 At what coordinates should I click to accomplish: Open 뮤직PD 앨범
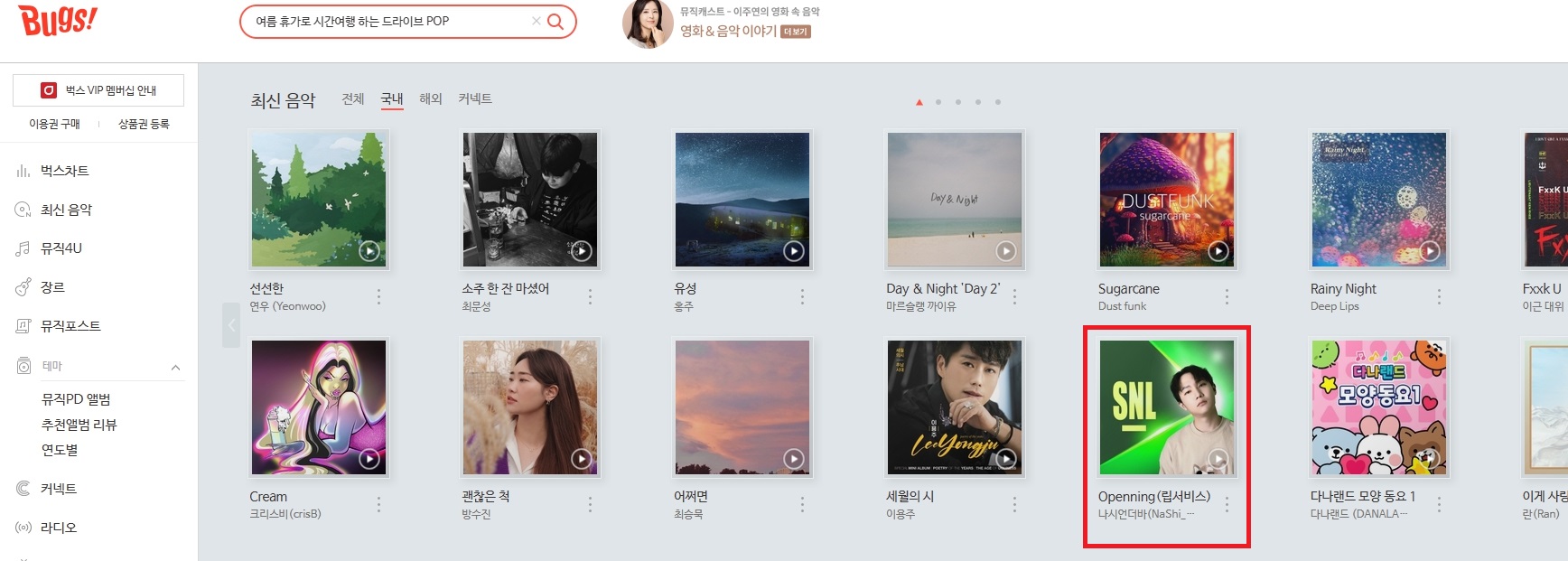[76, 399]
